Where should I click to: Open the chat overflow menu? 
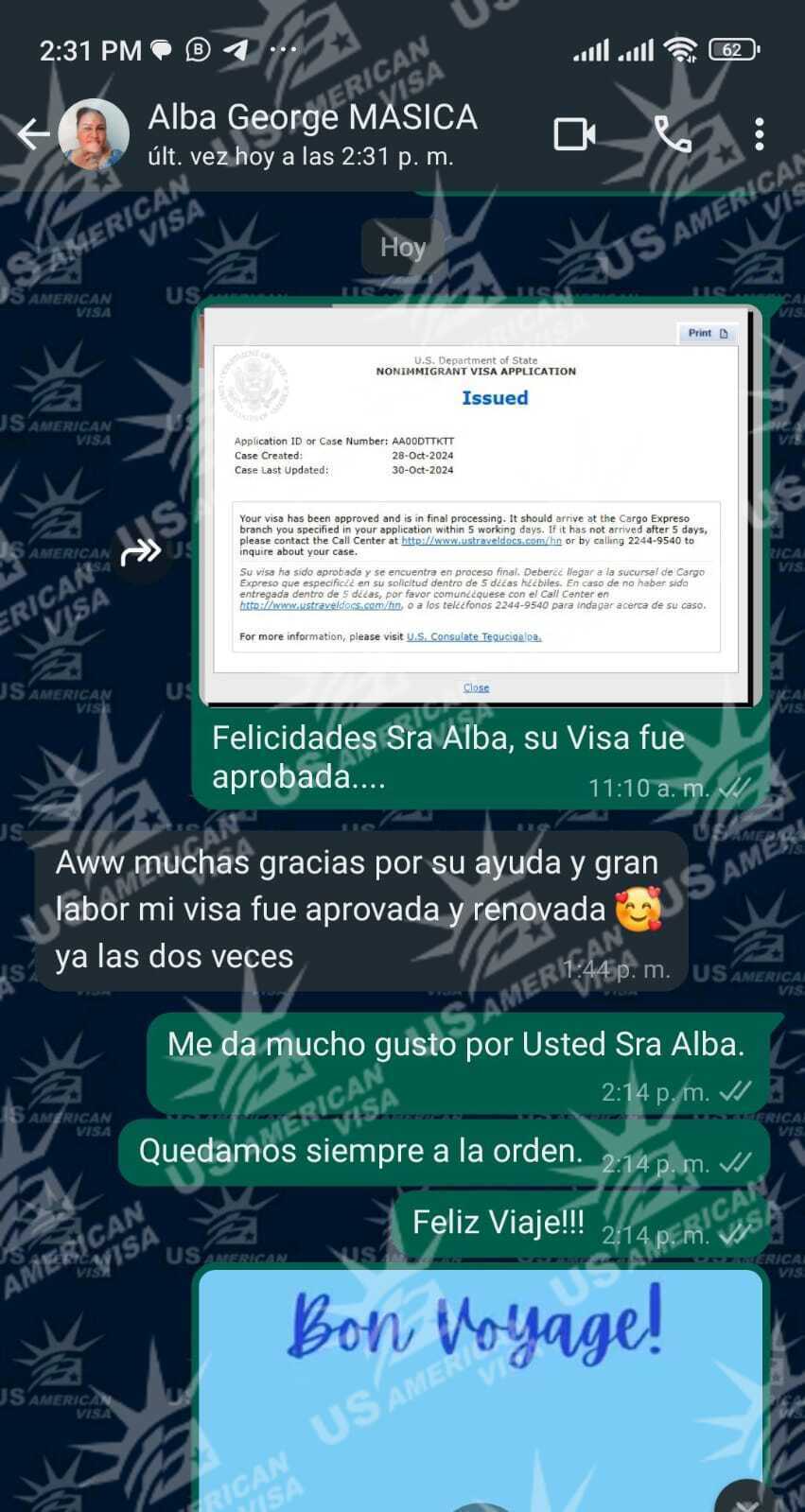[759, 134]
